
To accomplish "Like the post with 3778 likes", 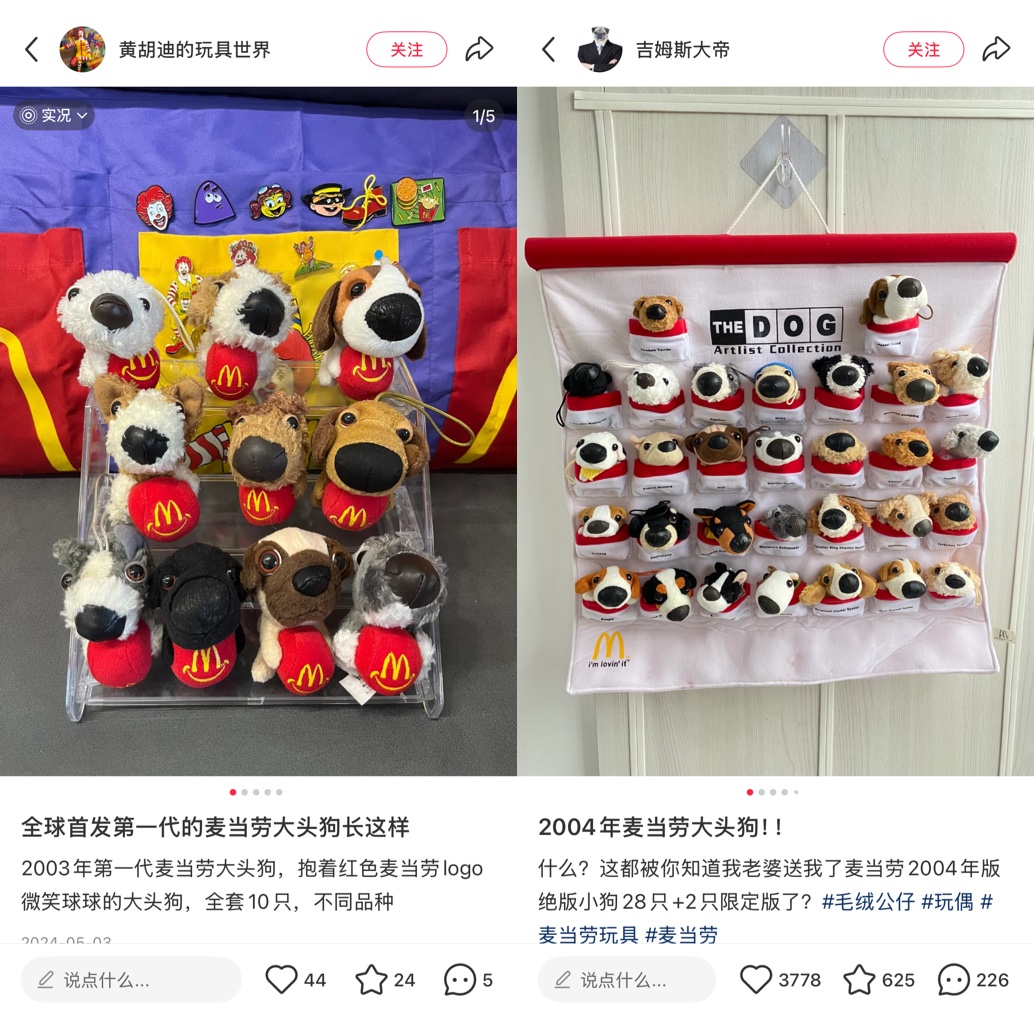I will pyautogui.click(x=756, y=980).
